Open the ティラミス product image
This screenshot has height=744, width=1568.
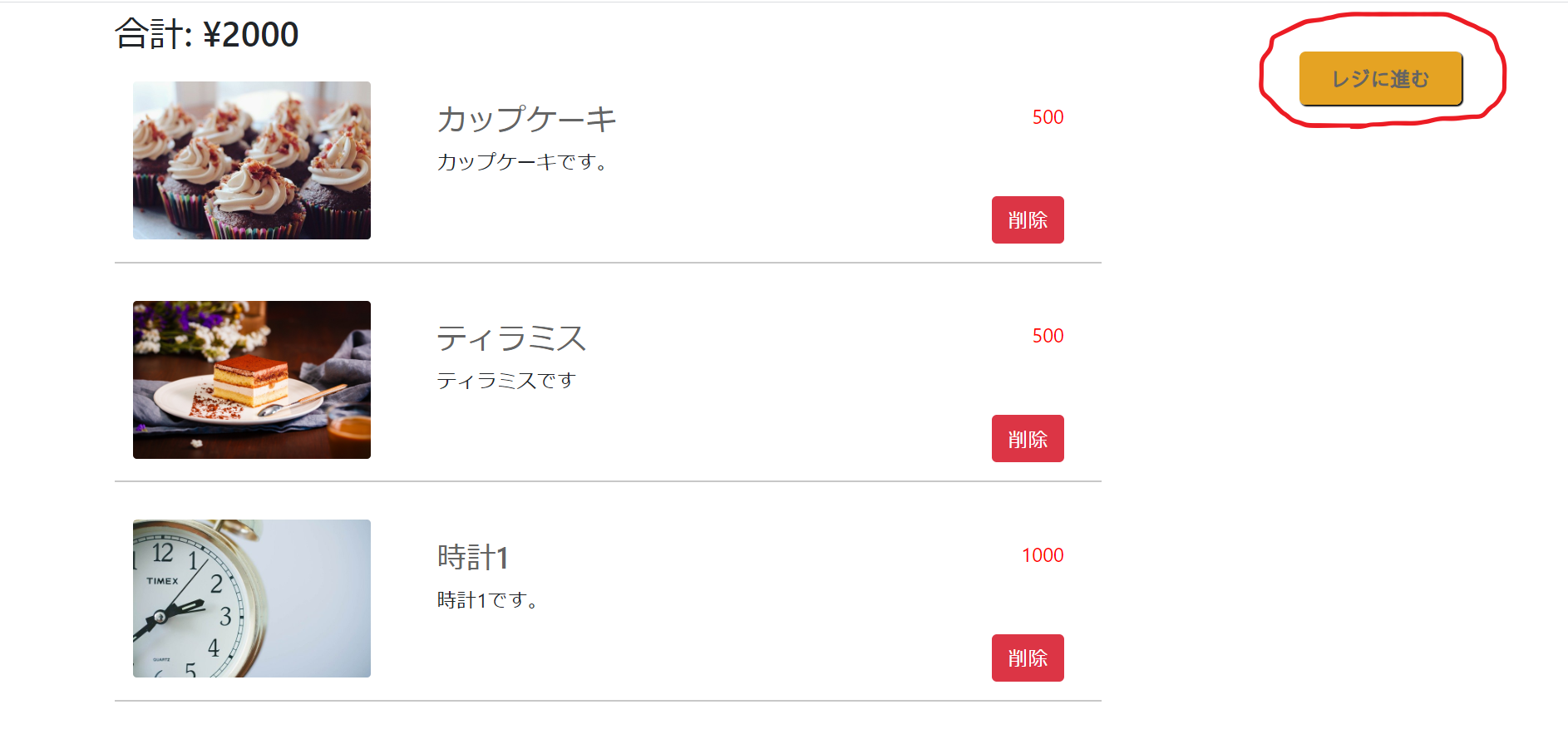(251, 380)
